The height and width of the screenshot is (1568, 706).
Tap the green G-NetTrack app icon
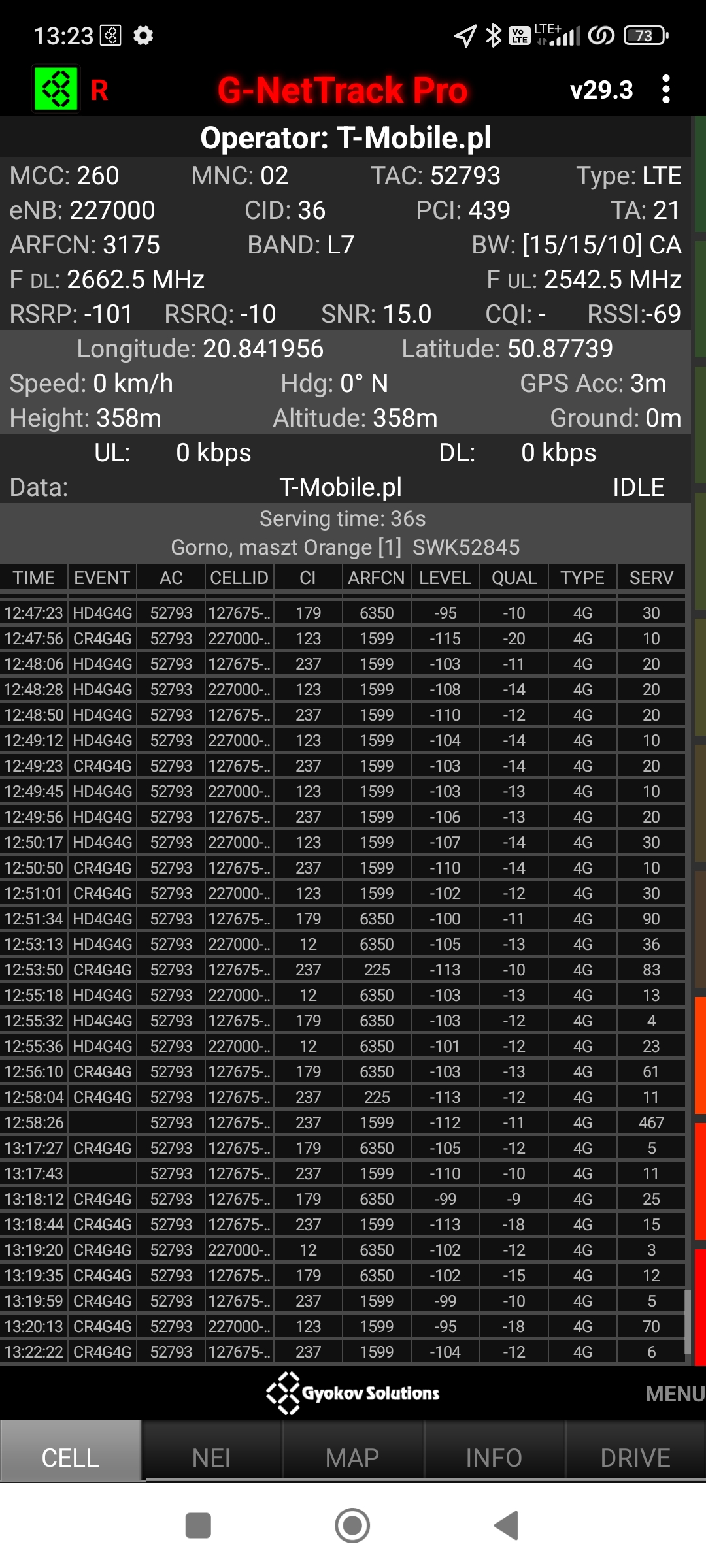coord(56,90)
